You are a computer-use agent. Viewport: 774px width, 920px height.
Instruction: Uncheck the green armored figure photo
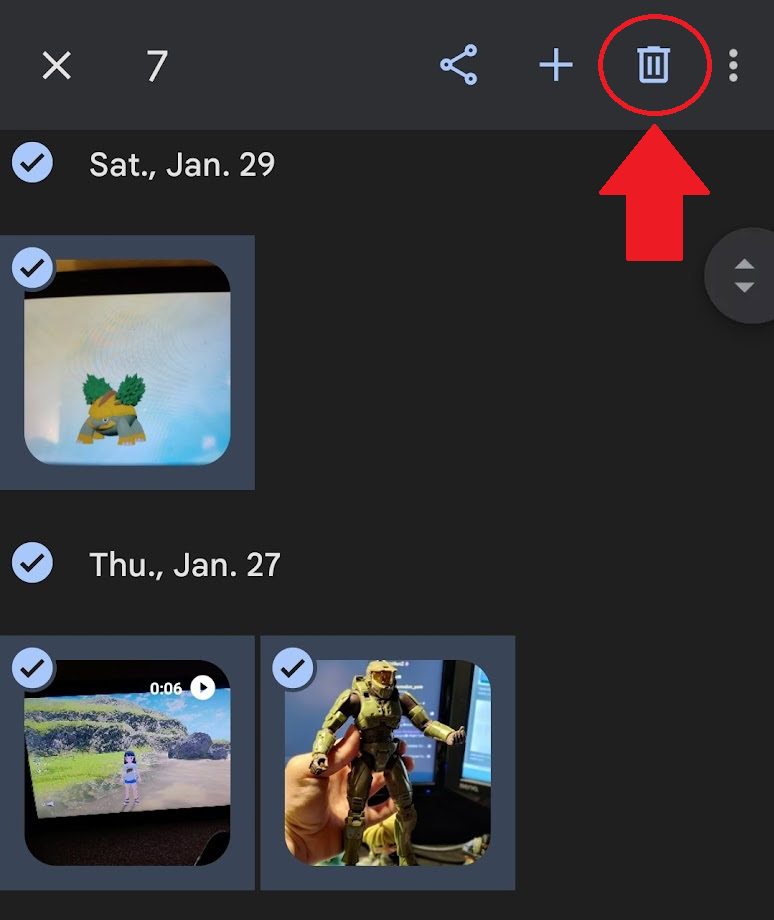[x=293, y=668]
